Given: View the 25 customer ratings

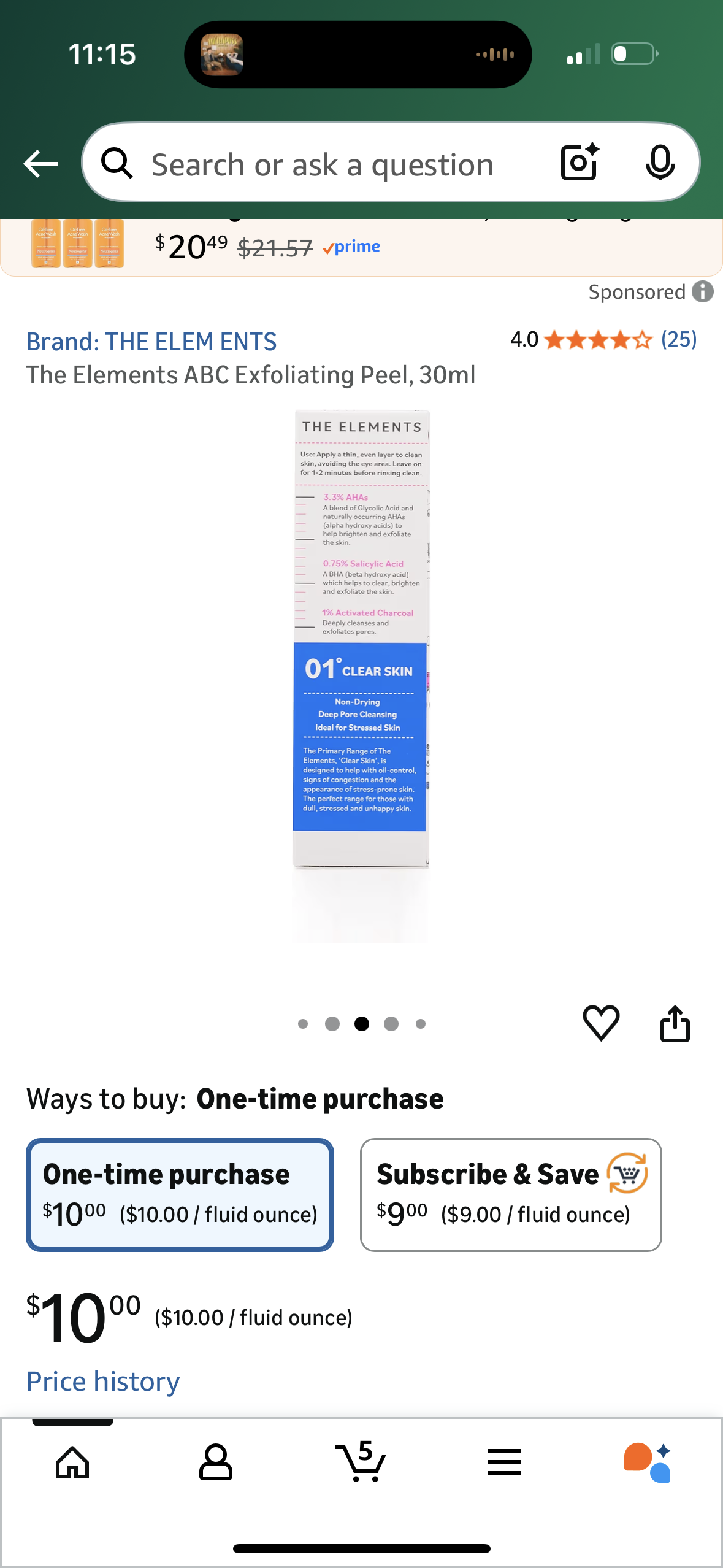Looking at the screenshot, I should (678, 339).
